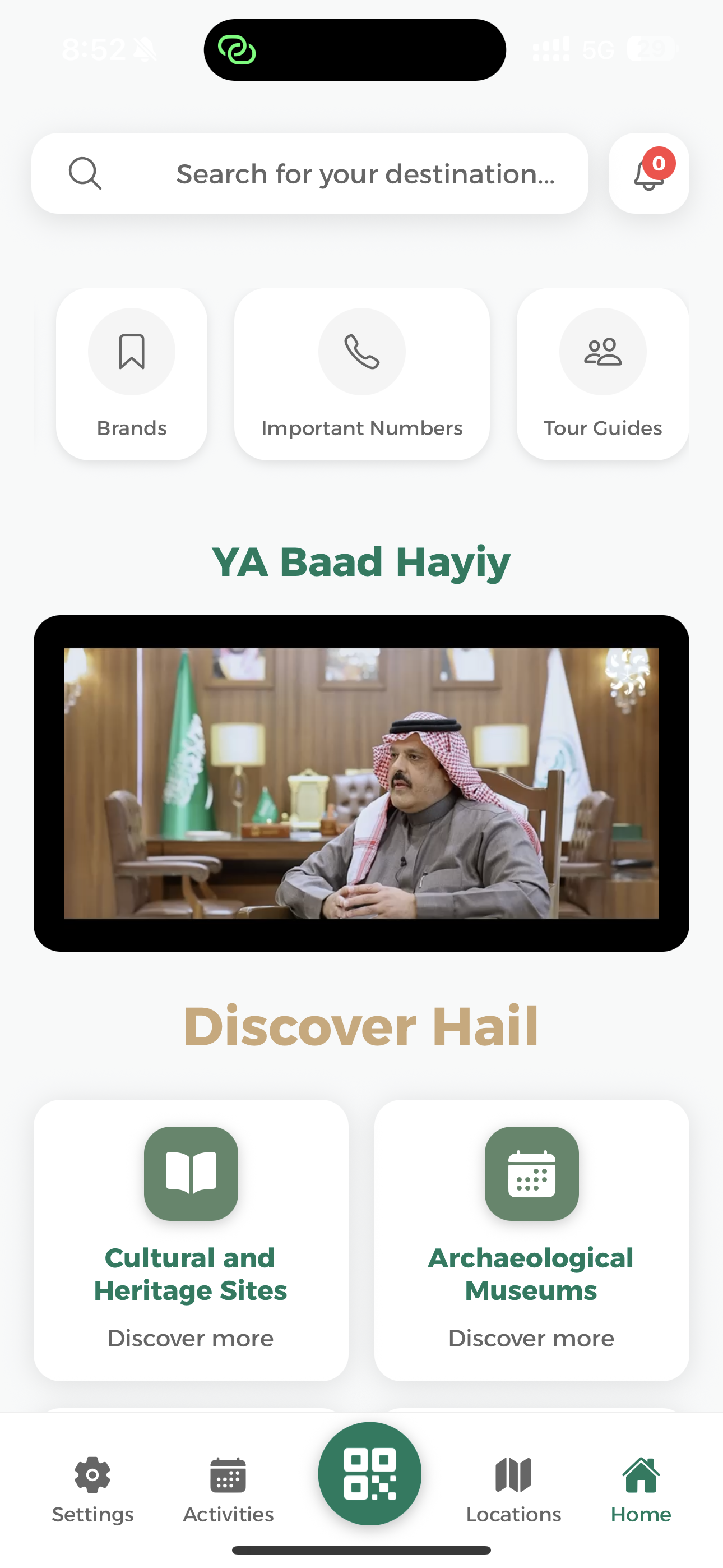Open the destination search field
This screenshot has width=723, height=1568.
click(310, 173)
